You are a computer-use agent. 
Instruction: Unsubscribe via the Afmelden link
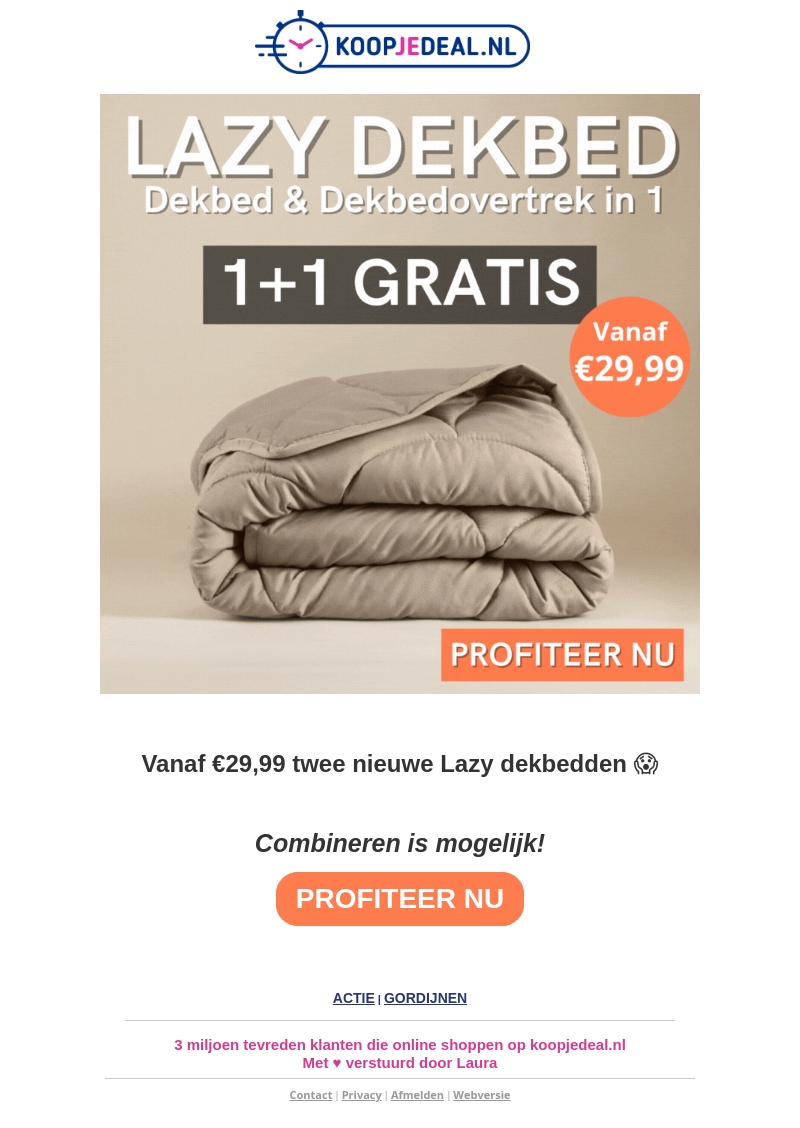[417, 1095]
